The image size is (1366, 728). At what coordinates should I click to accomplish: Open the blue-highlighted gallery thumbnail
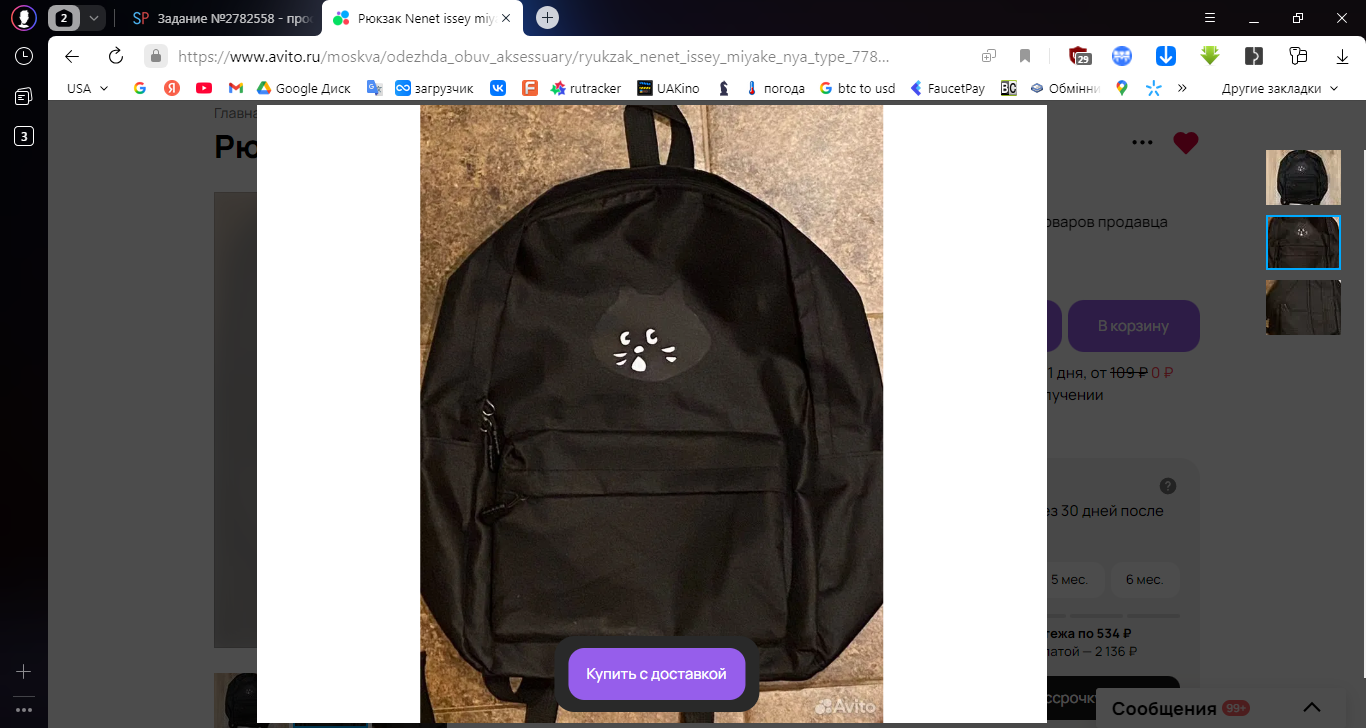(1303, 243)
